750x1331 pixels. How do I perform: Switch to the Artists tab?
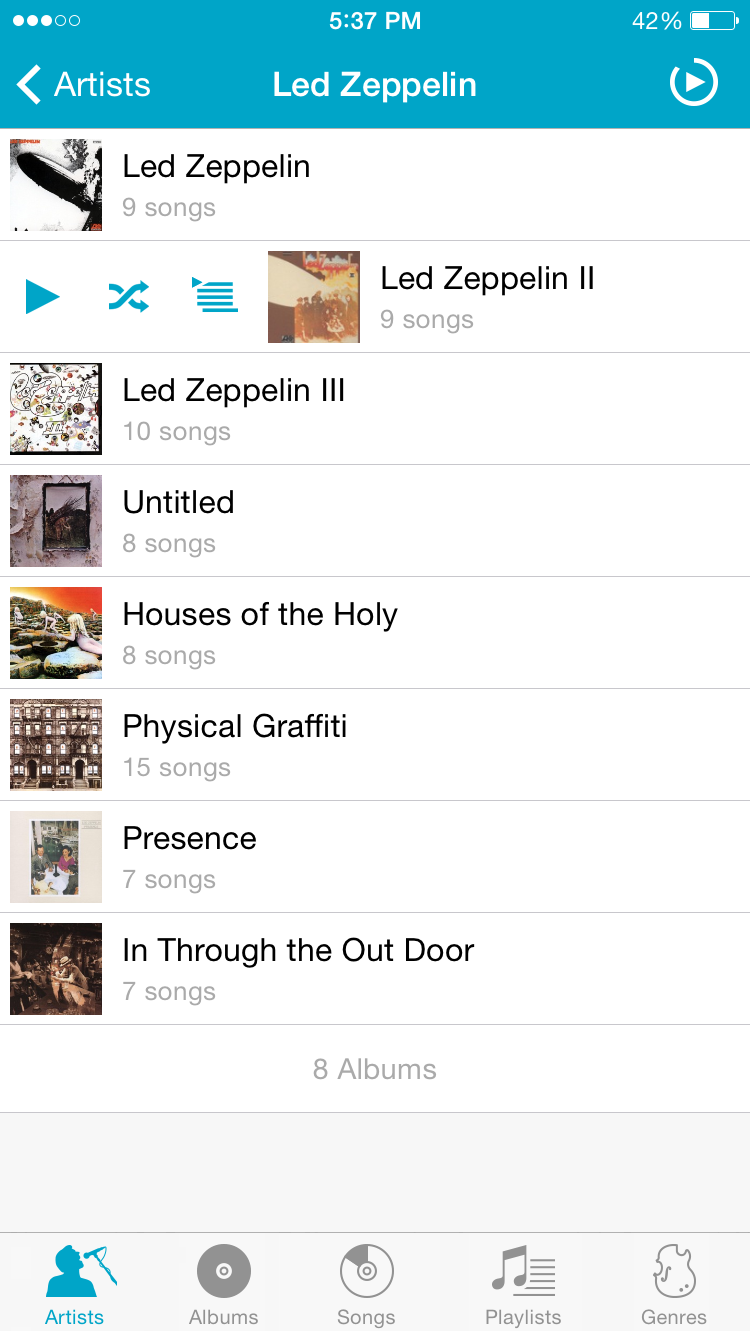[75, 1283]
